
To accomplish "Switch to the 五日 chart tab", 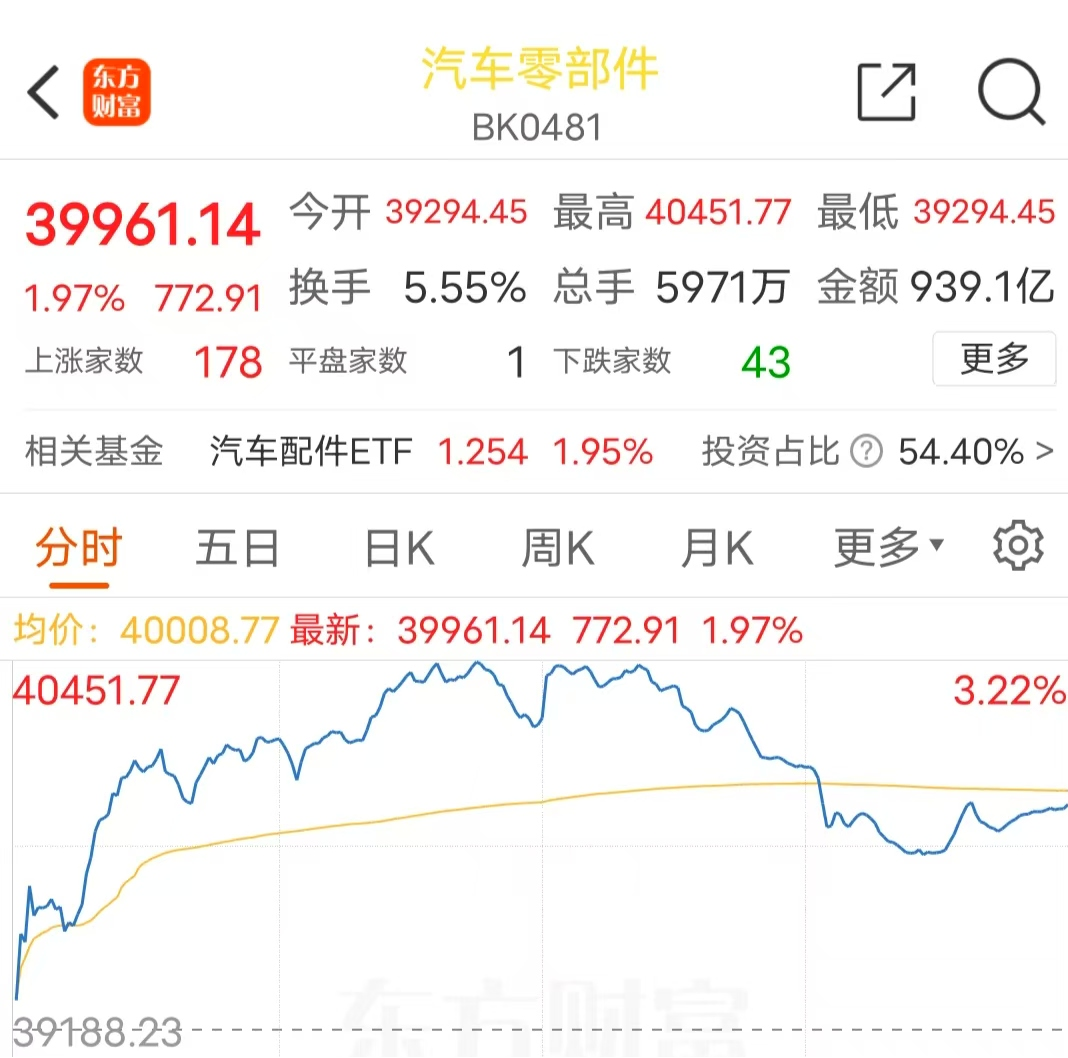I will (x=238, y=548).
